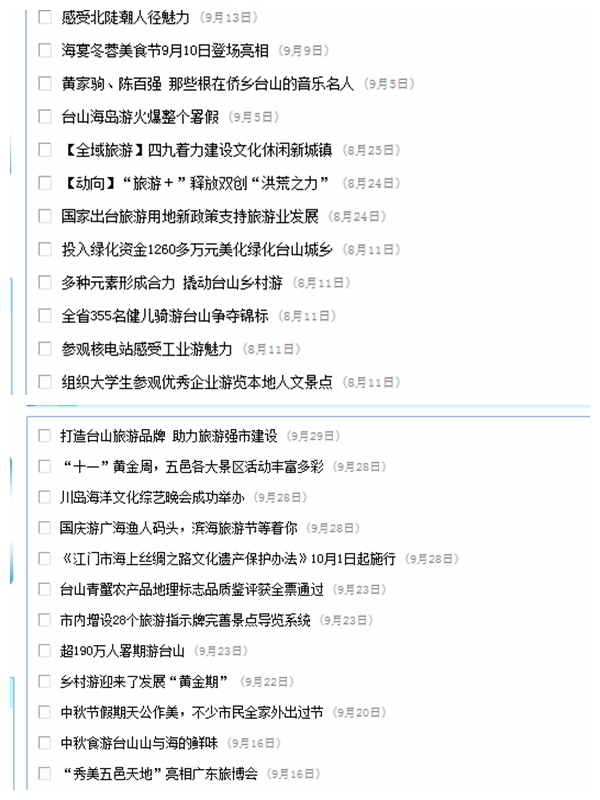Open 打造台山旅游品牌 助力旅游强市建设

pos(168,436)
